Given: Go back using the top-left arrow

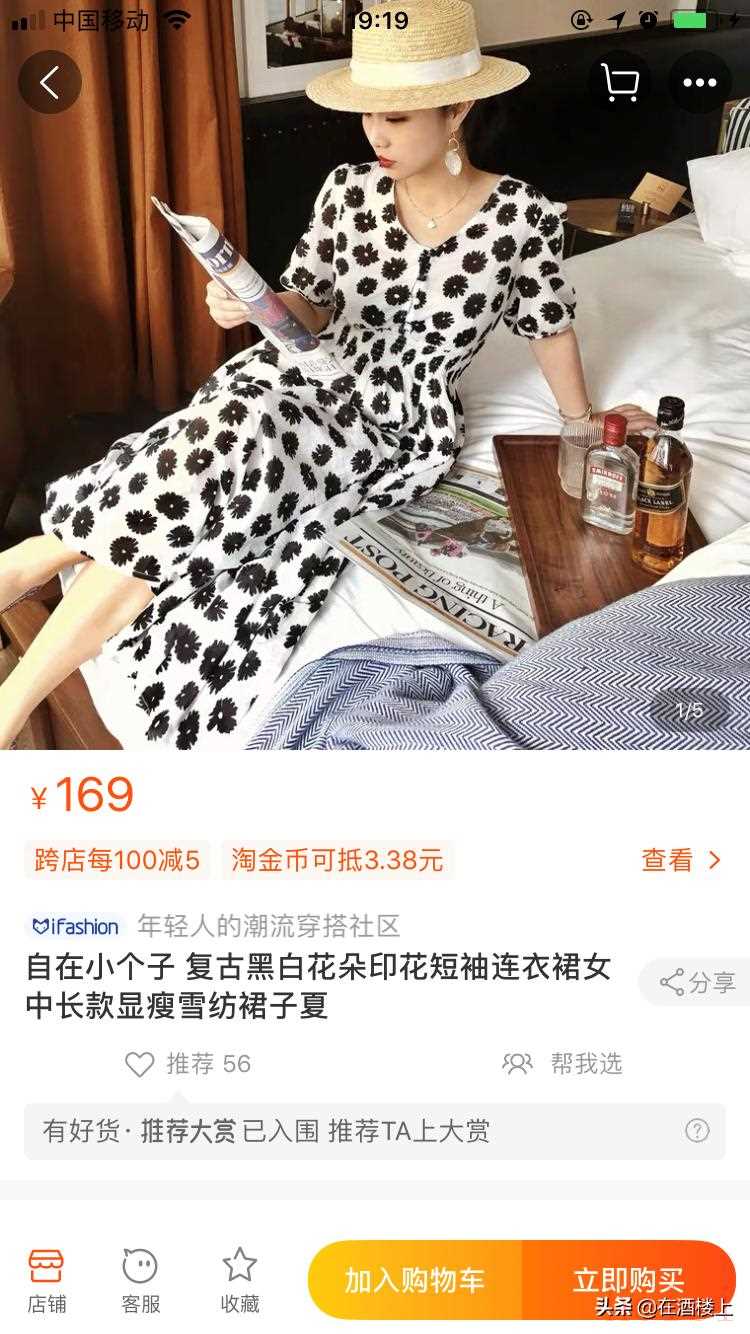Looking at the screenshot, I should [50, 83].
